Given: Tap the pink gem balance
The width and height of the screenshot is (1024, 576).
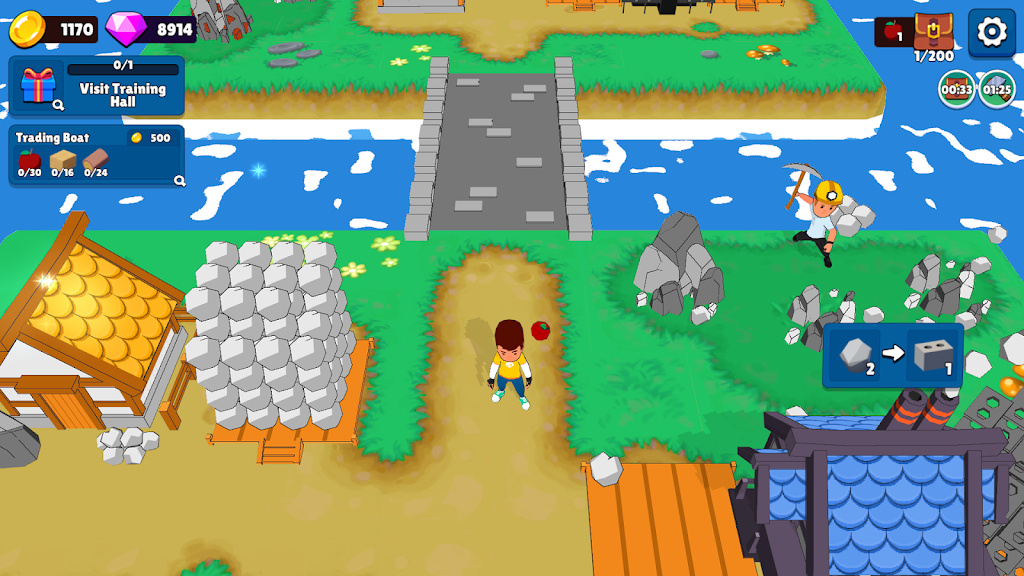Looking at the screenshot, I should [x=152, y=29].
